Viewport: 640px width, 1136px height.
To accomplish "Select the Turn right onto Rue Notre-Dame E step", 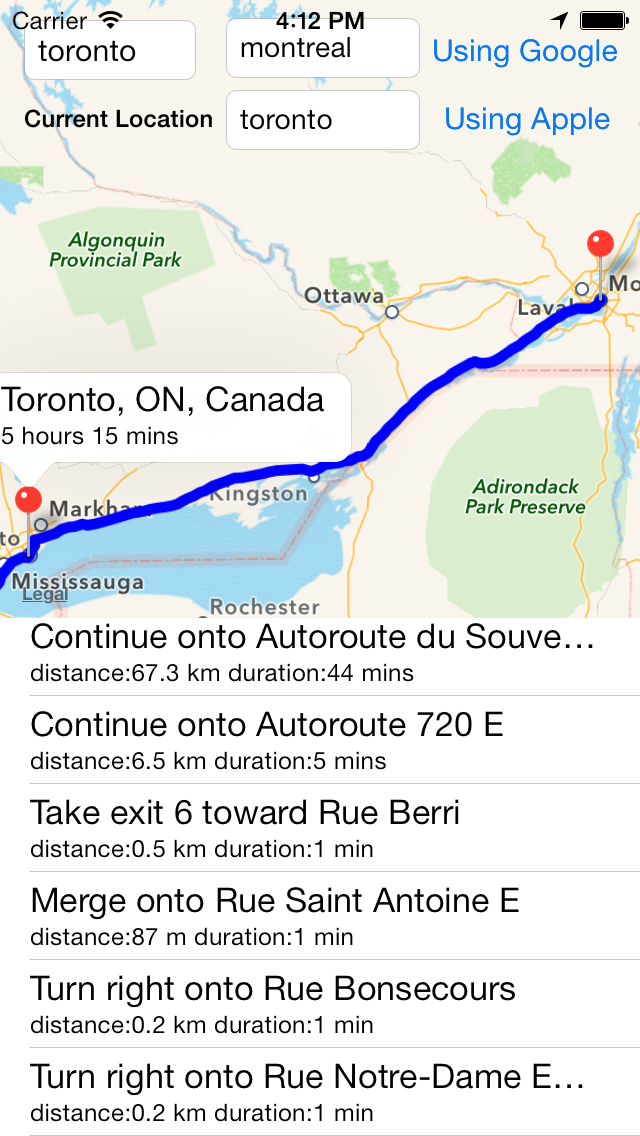I will point(320,1092).
